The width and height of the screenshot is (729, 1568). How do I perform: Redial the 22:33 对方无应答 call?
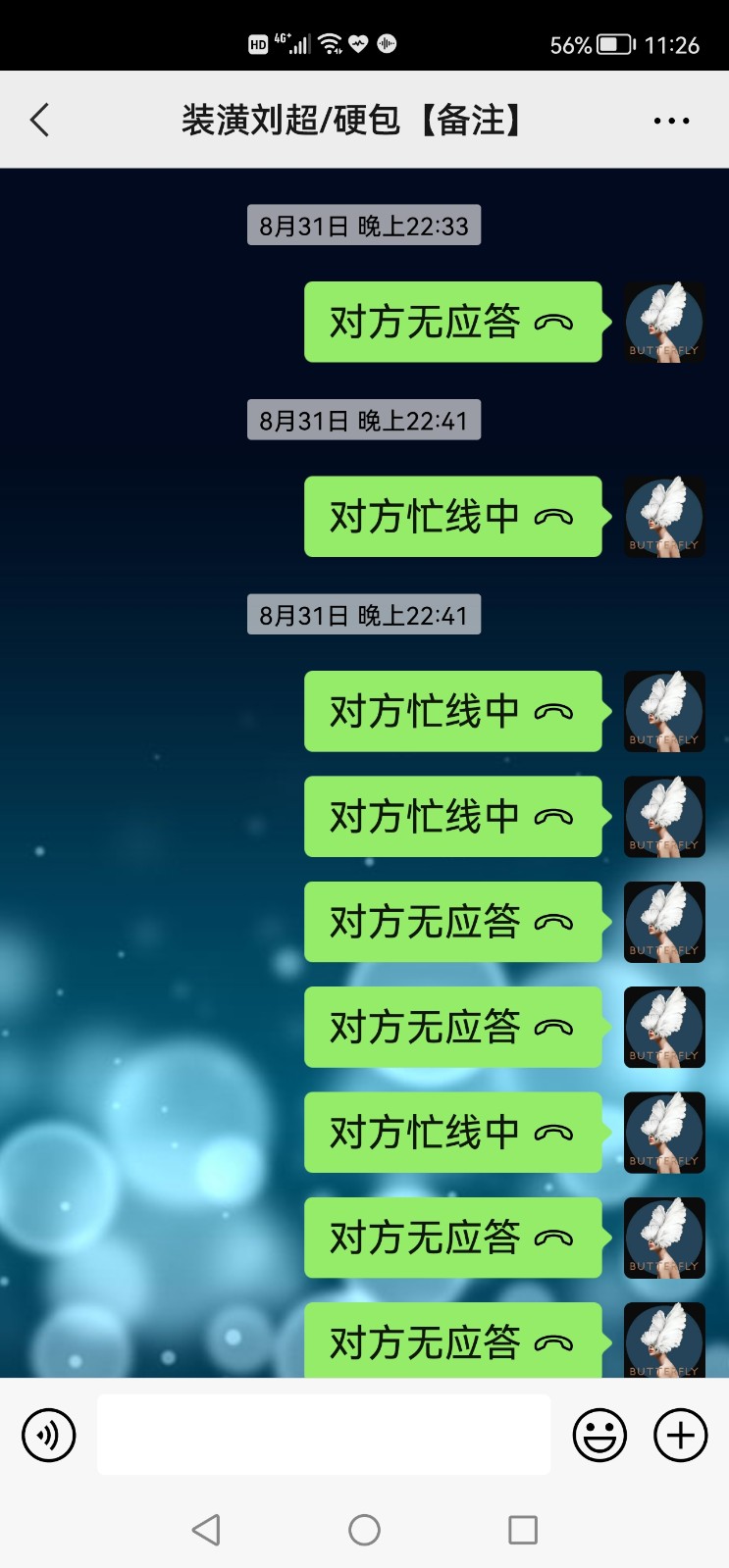[x=452, y=322]
